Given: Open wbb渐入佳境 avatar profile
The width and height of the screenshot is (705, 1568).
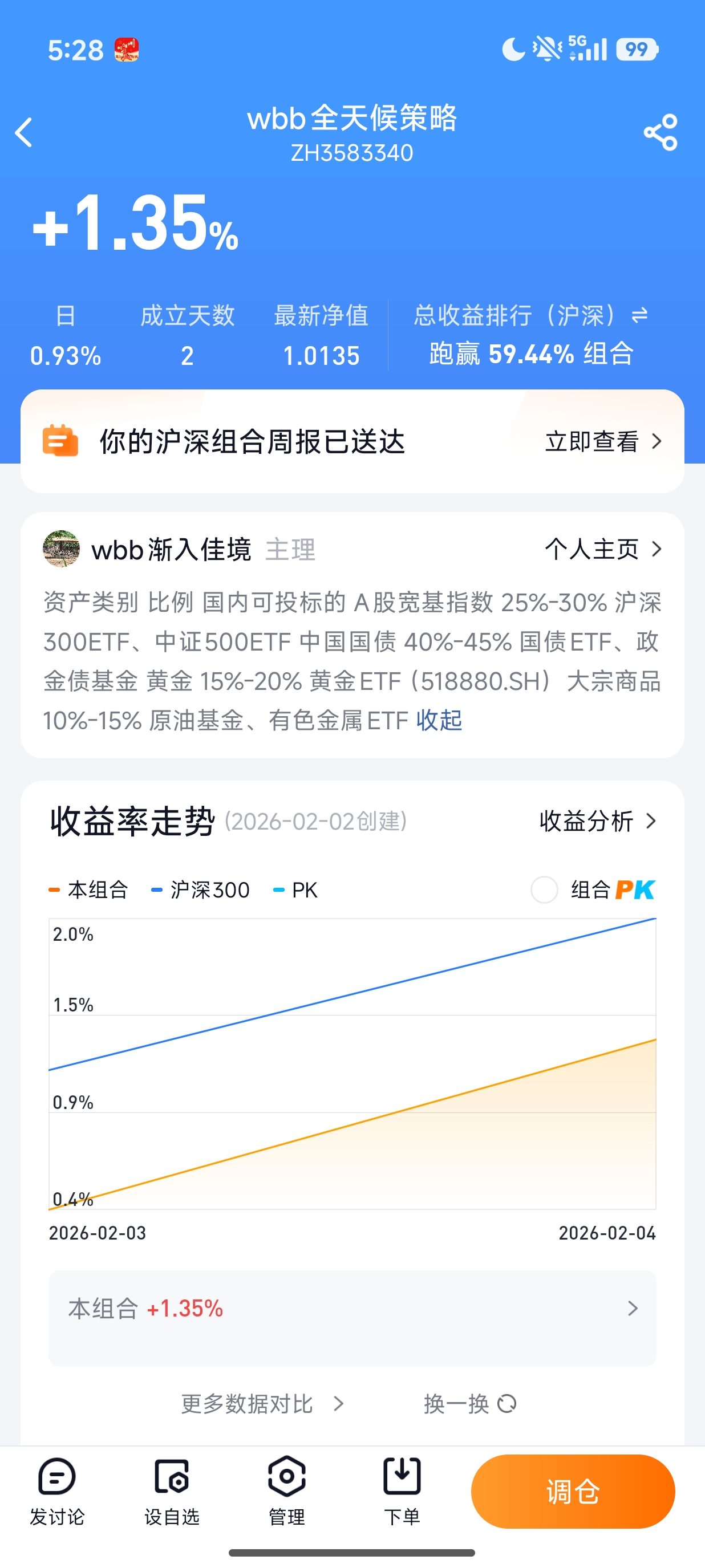Looking at the screenshot, I should pyautogui.click(x=61, y=549).
